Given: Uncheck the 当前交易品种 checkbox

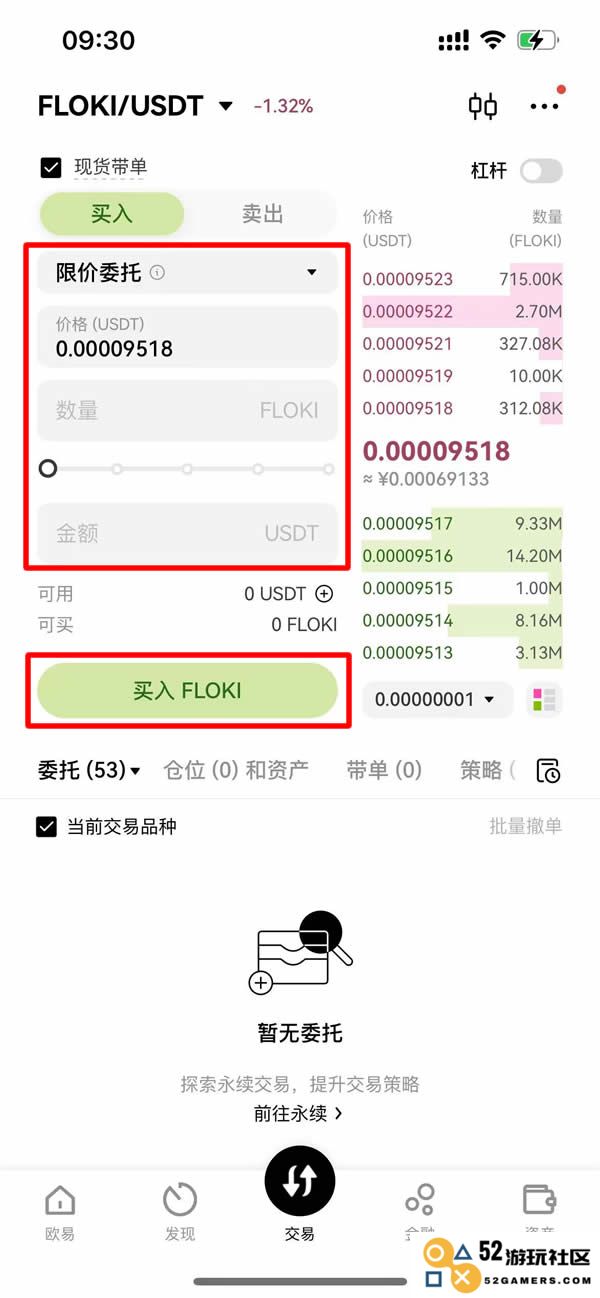Looking at the screenshot, I should point(46,827).
